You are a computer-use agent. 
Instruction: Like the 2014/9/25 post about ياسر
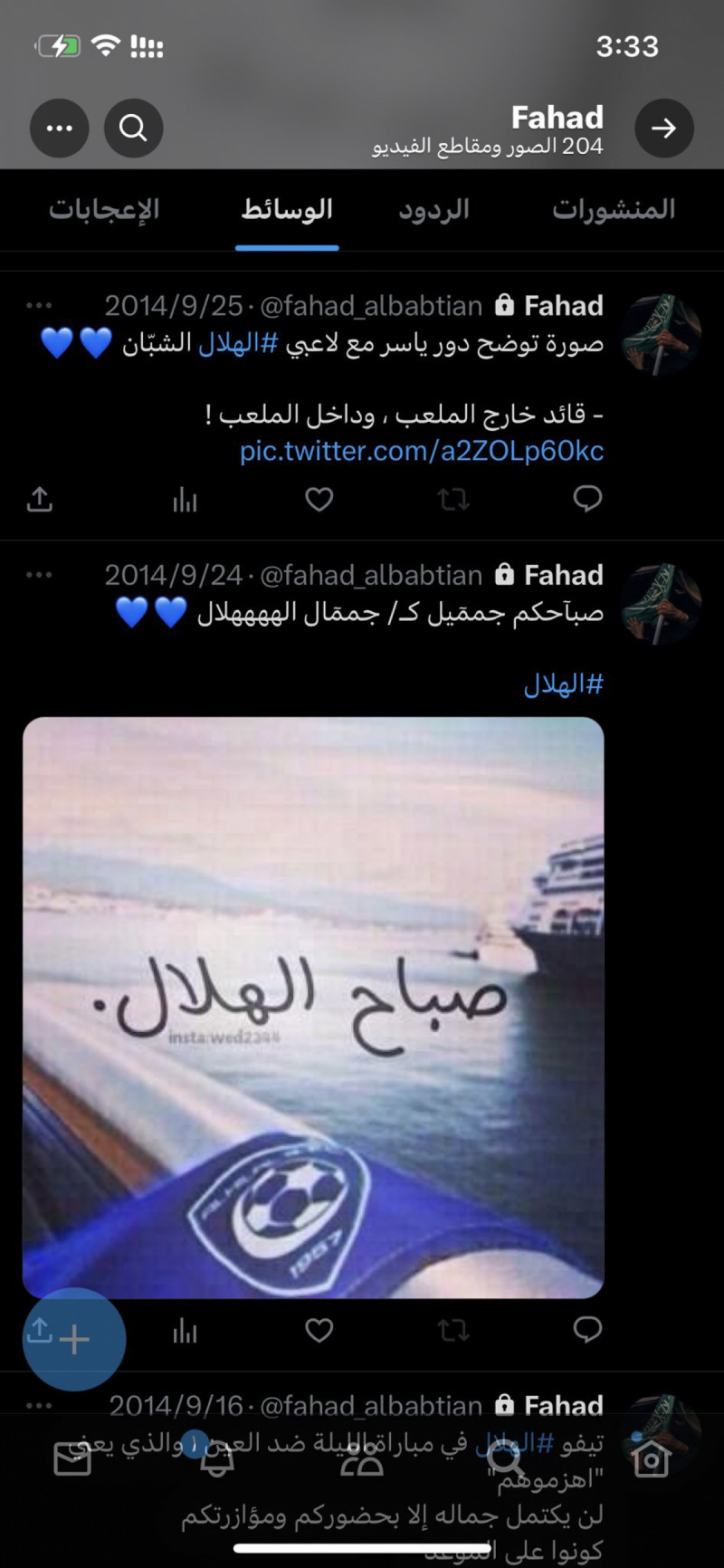click(319, 499)
